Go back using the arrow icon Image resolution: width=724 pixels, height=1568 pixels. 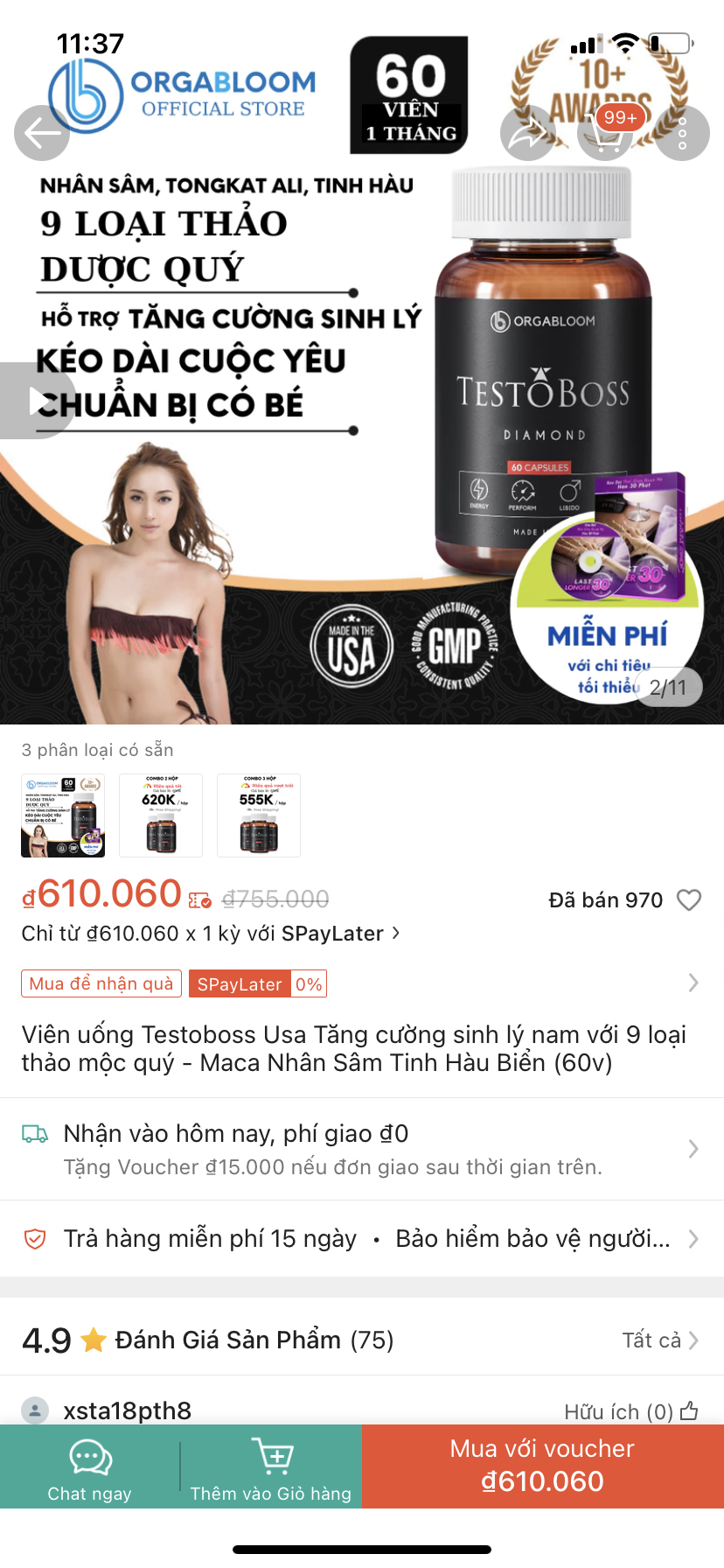click(41, 133)
